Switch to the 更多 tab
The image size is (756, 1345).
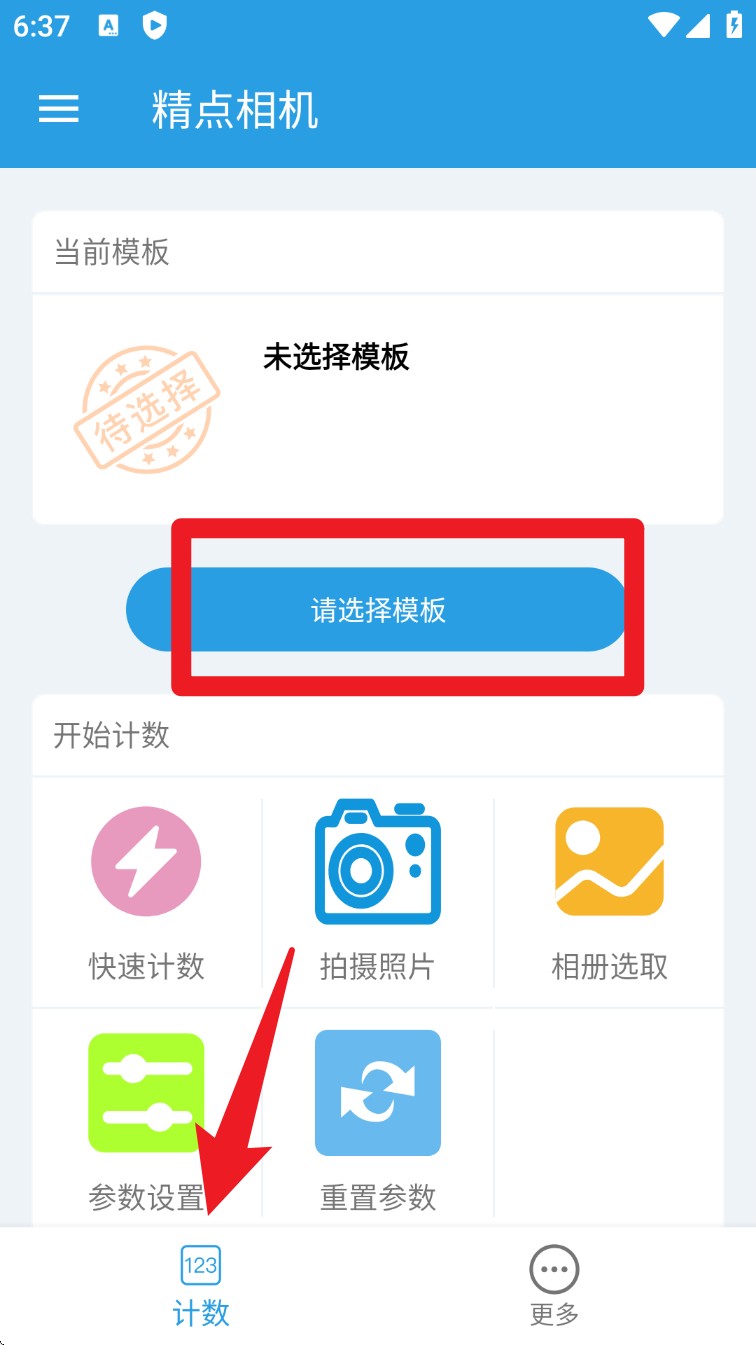(x=554, y=1286)
